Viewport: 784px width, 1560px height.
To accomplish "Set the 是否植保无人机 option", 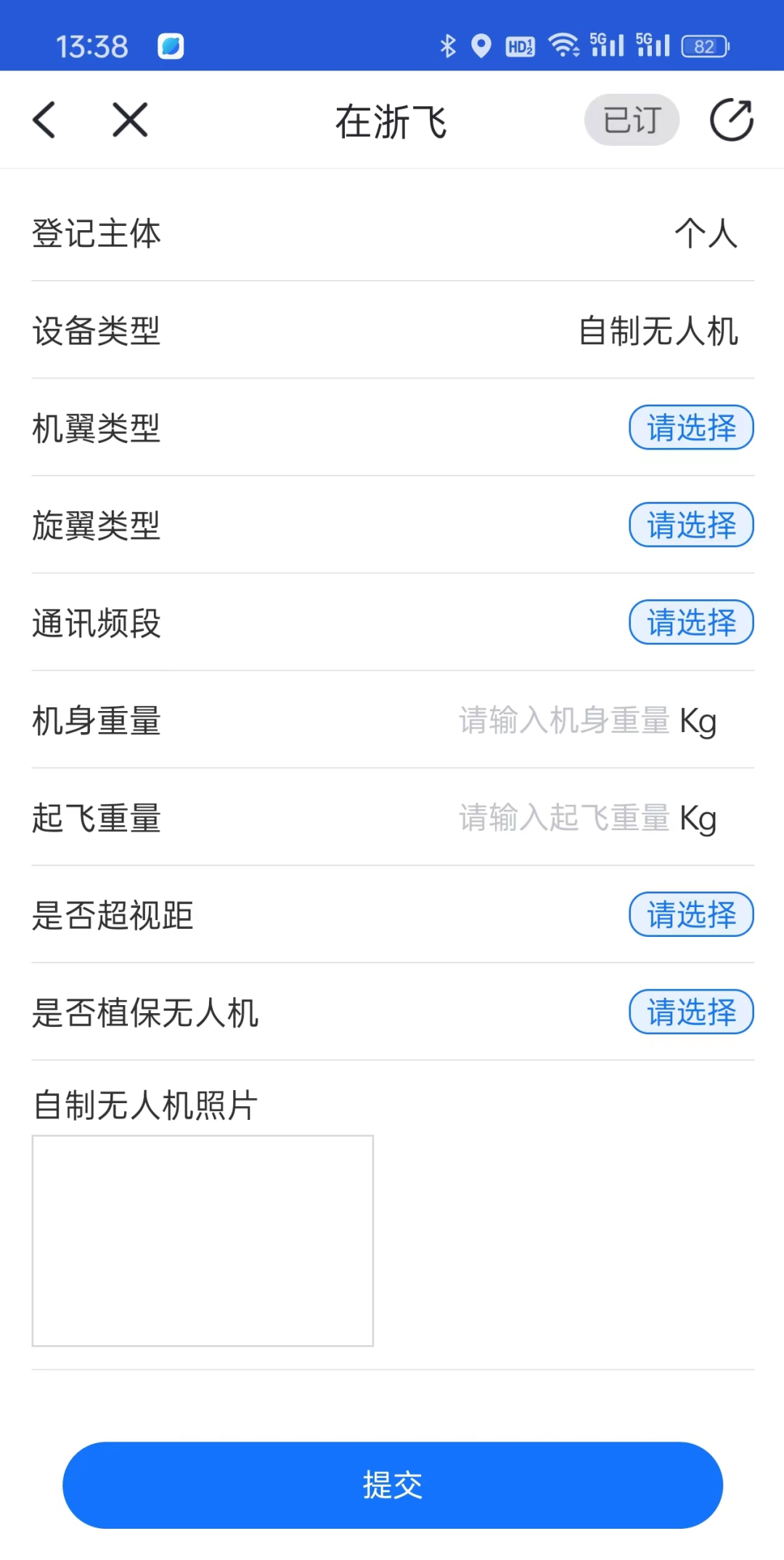I will click(x=691, y=1012).
